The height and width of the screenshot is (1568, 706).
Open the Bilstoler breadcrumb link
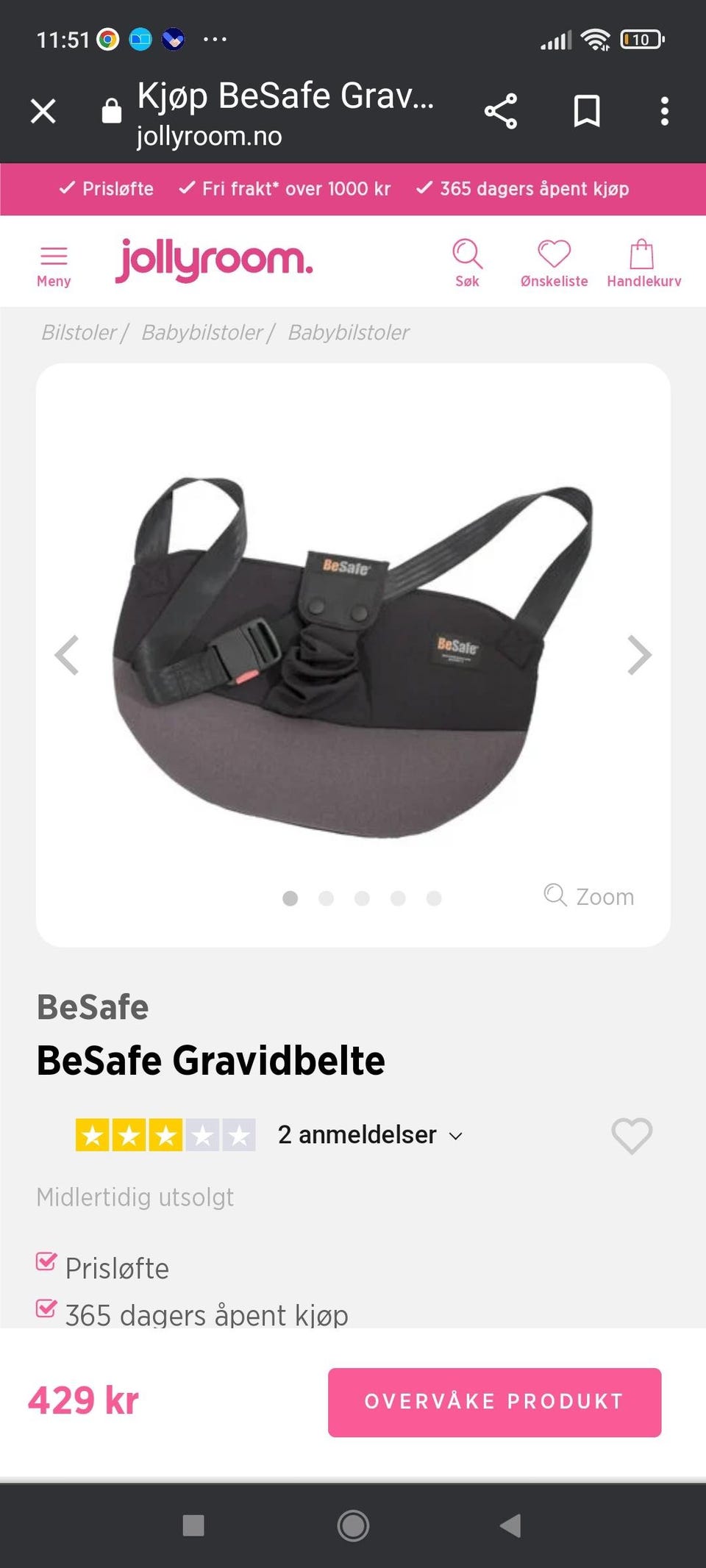79,332
